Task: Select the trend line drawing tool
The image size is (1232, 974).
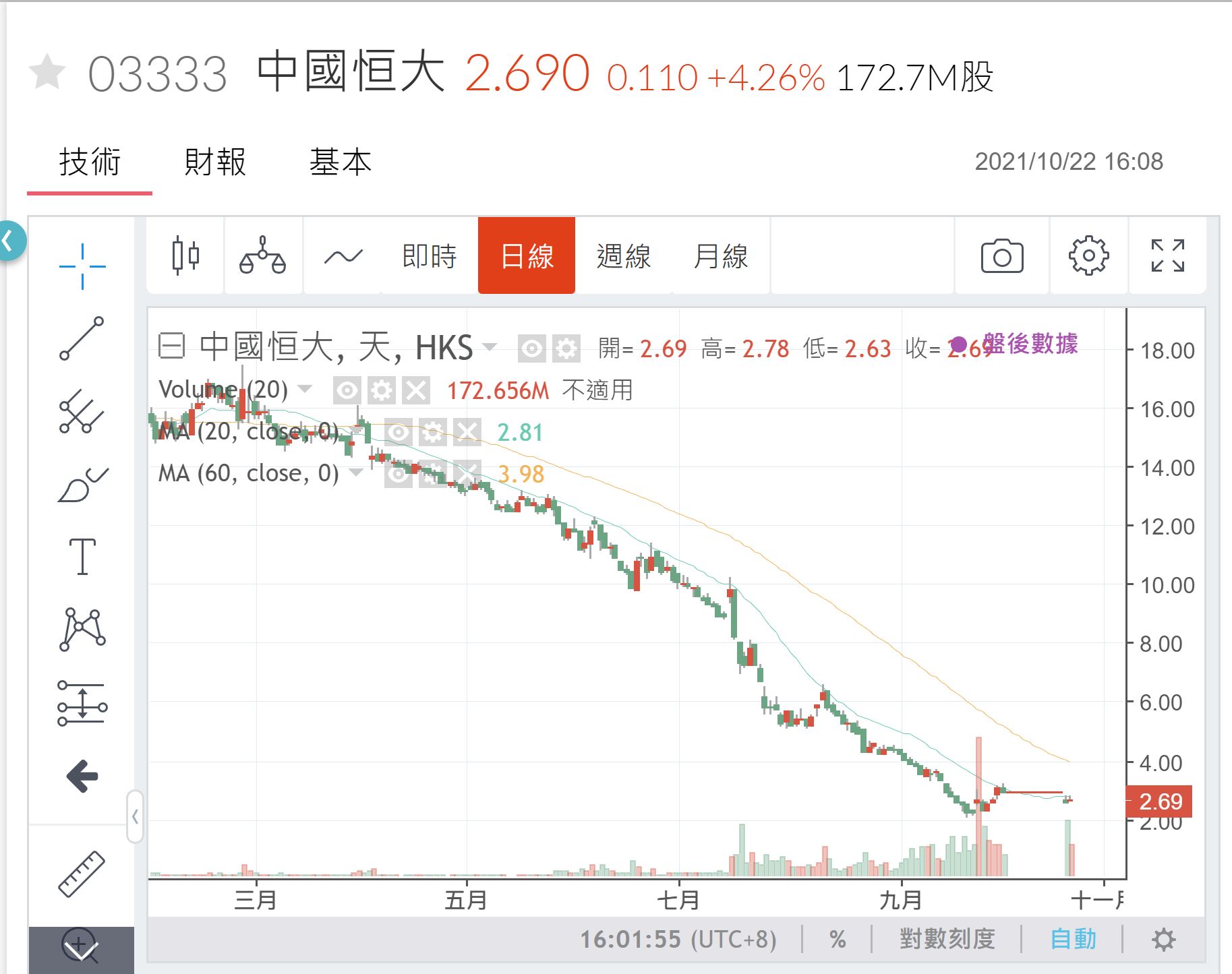Action: (x=82, y=338)
